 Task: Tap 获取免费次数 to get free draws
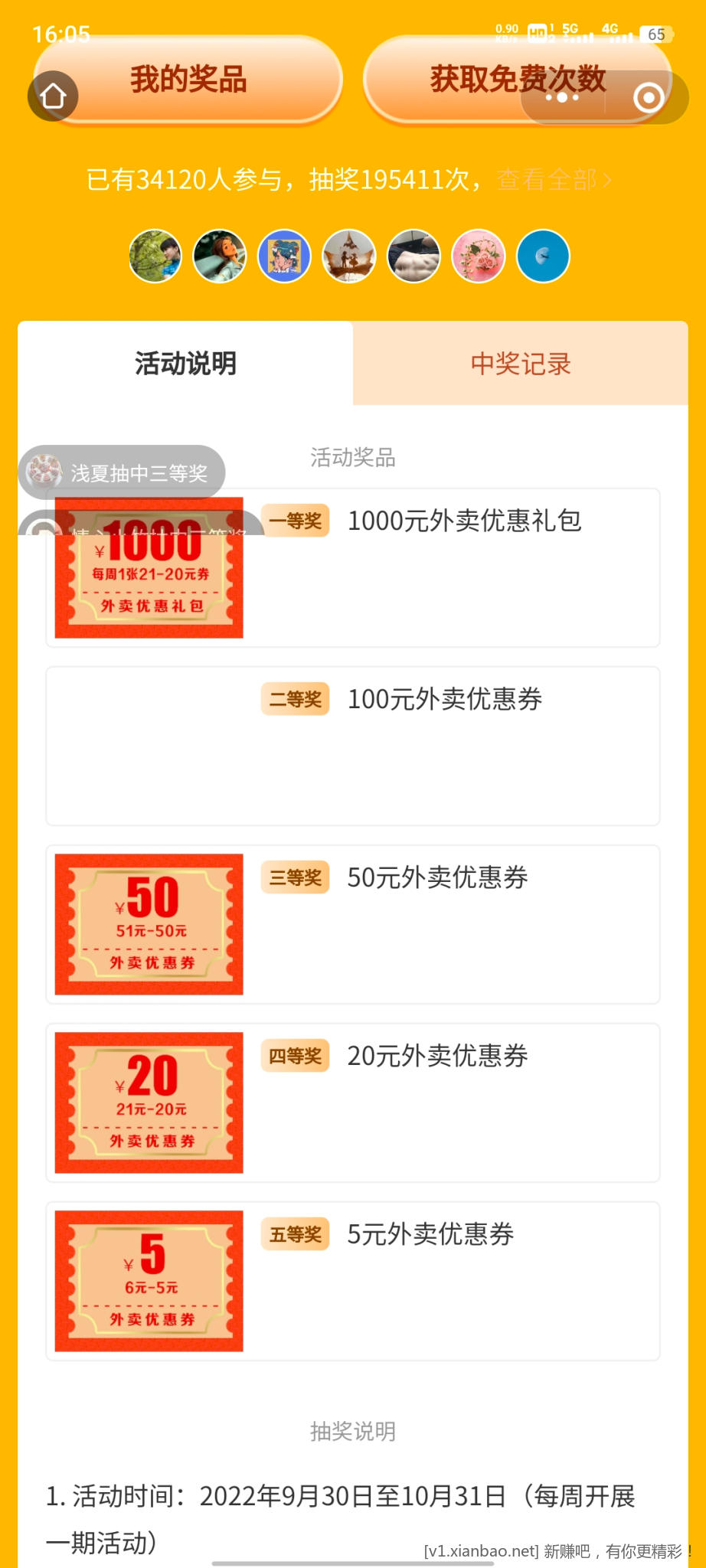pyautogui.click(x=475, y=80)
